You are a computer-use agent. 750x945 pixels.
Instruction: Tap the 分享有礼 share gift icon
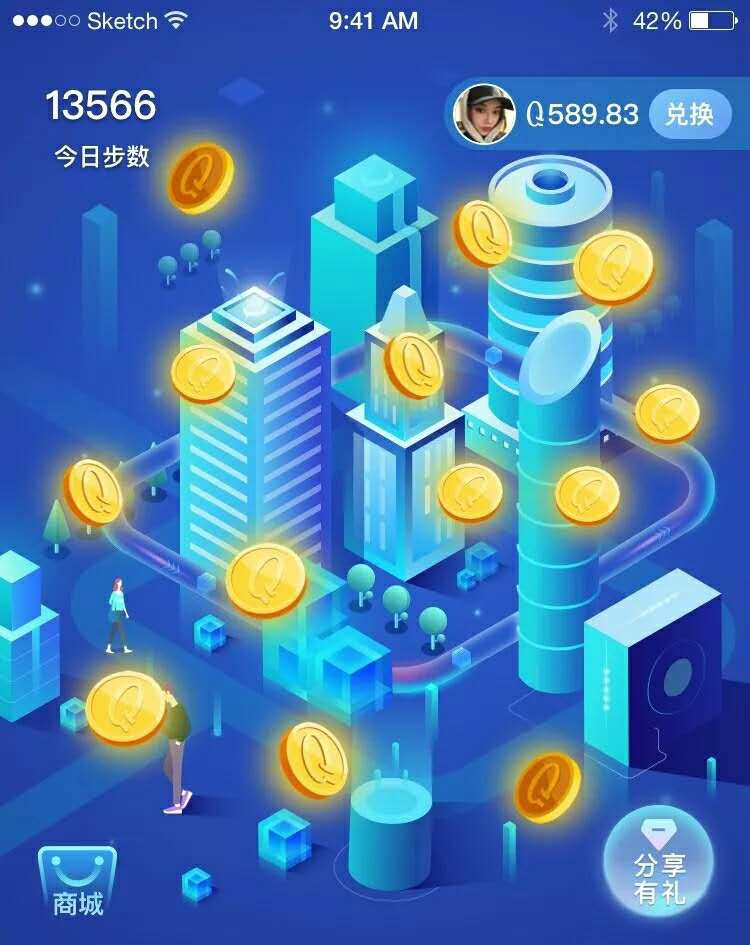657,865
